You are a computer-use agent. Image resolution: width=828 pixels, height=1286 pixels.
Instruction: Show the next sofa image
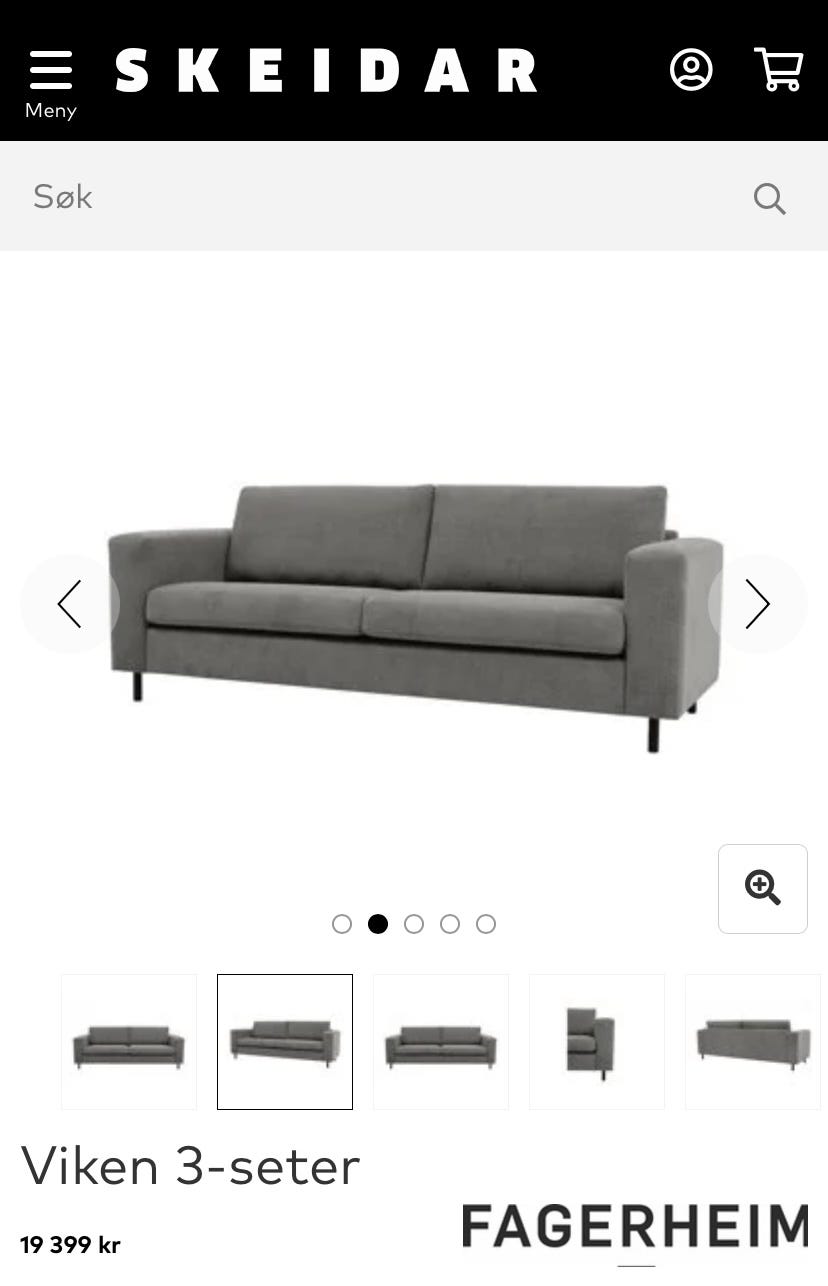(x=757, y=604)
